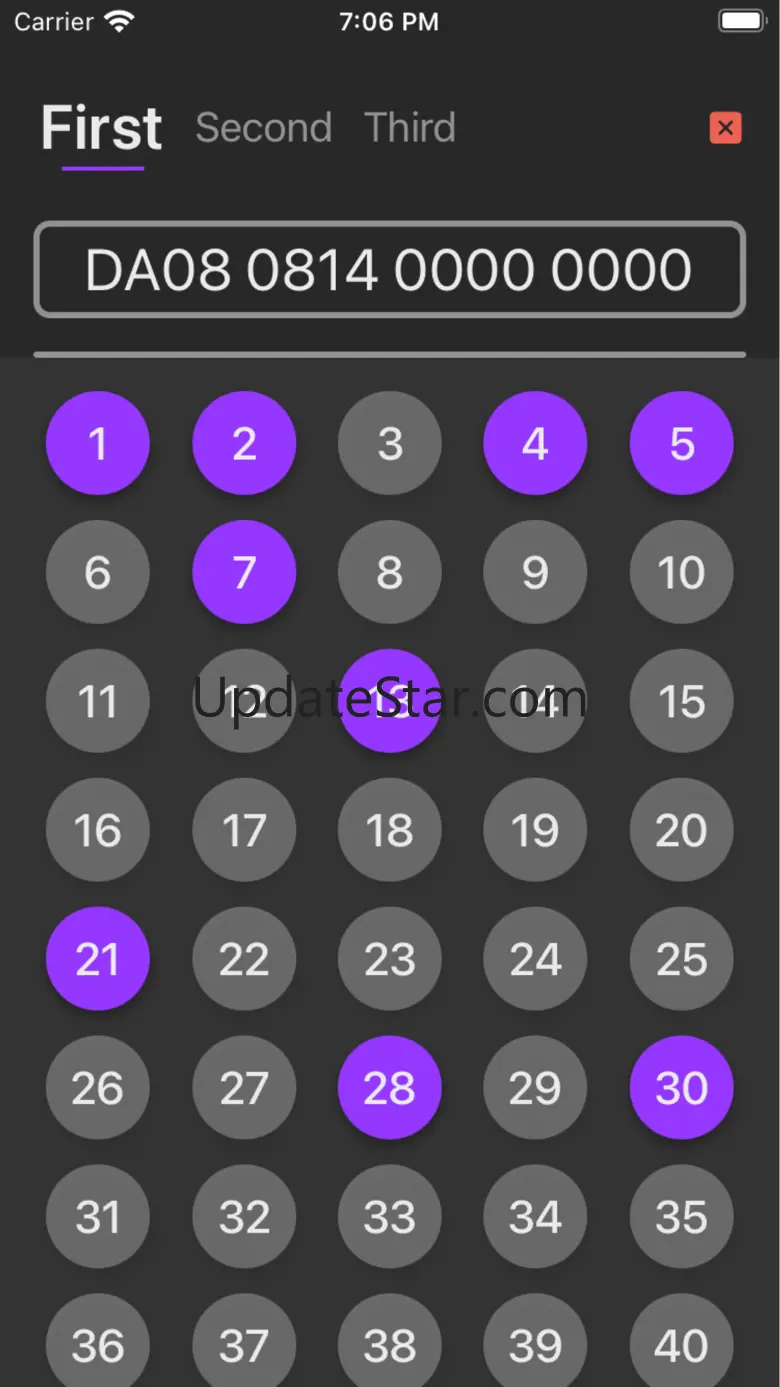Turn off number 28

coord(390,1088)
